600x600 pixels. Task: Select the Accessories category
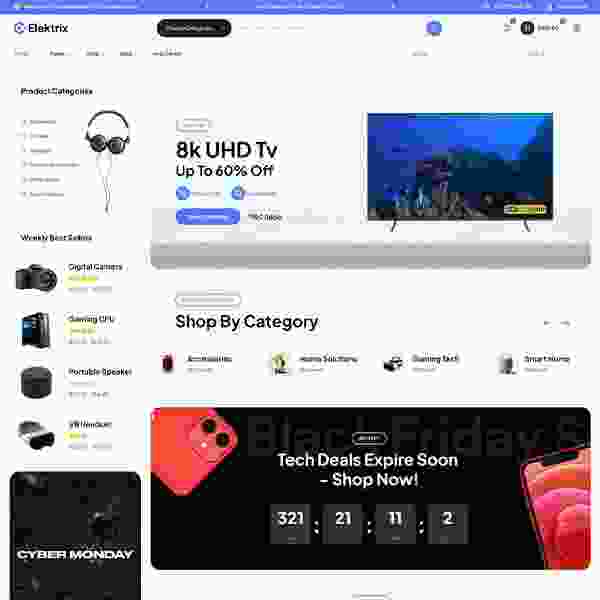(x=209, y=359)
